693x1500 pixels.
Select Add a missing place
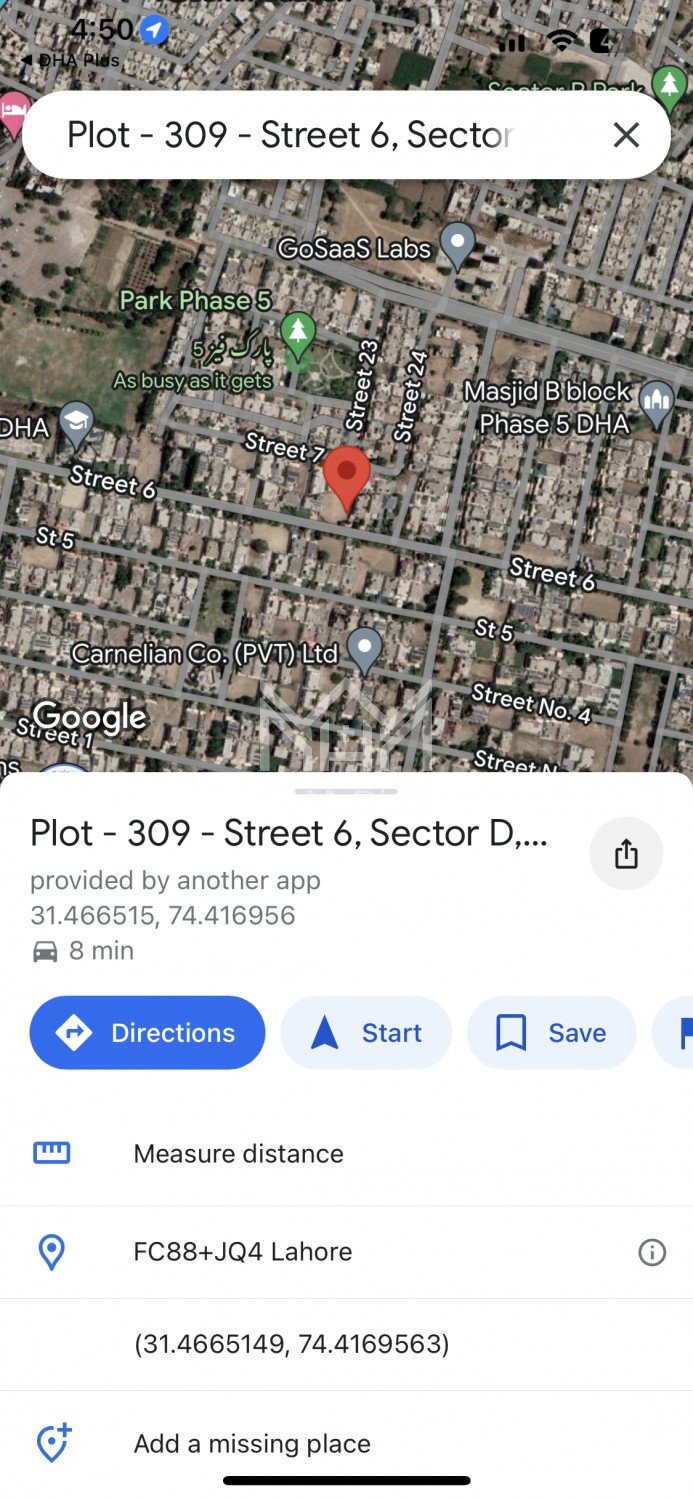pos(252,1444)
